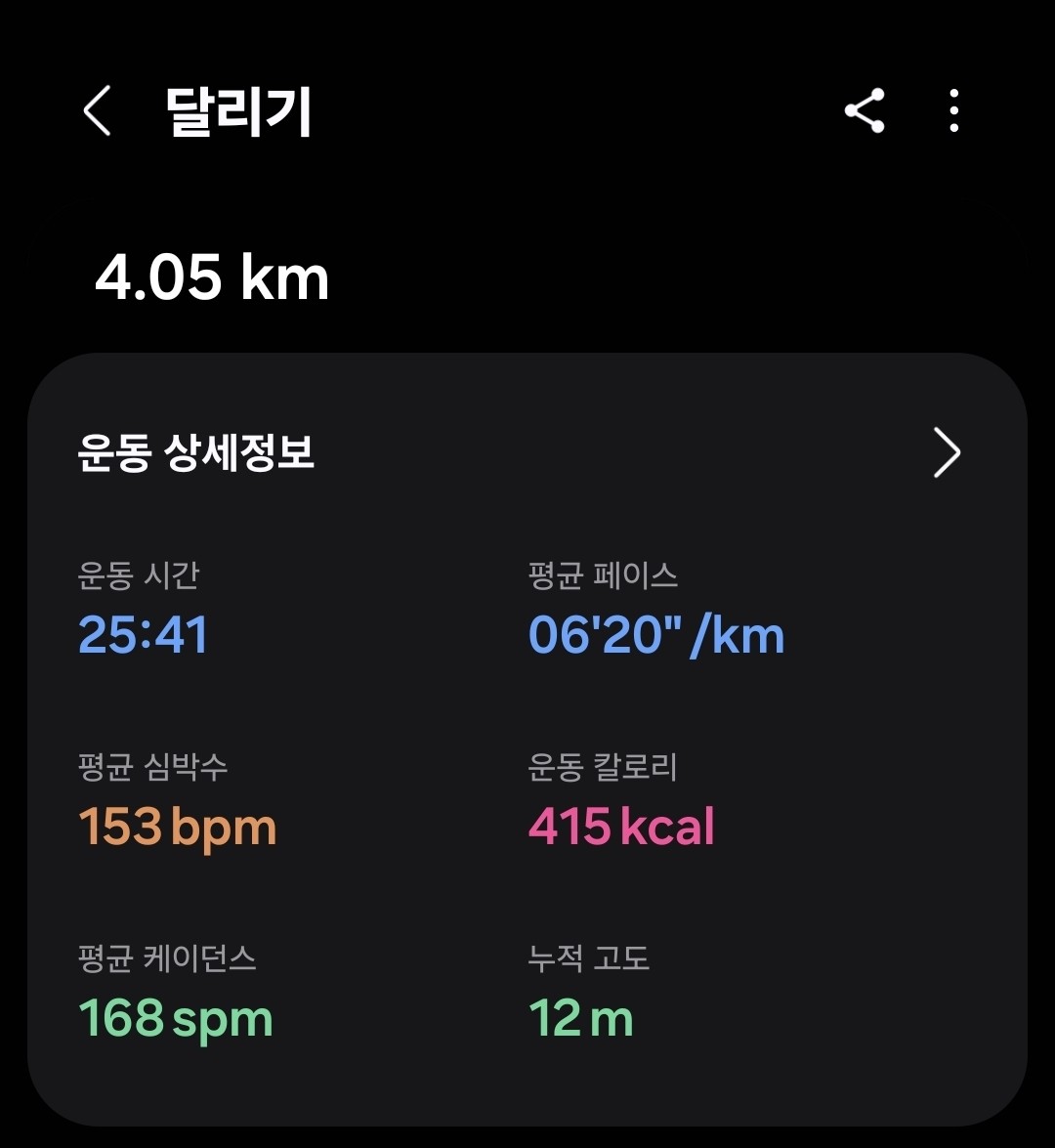This screenshot has width=1055, height=1148.
Task: Open the more options menu
Action: point(953,110)
